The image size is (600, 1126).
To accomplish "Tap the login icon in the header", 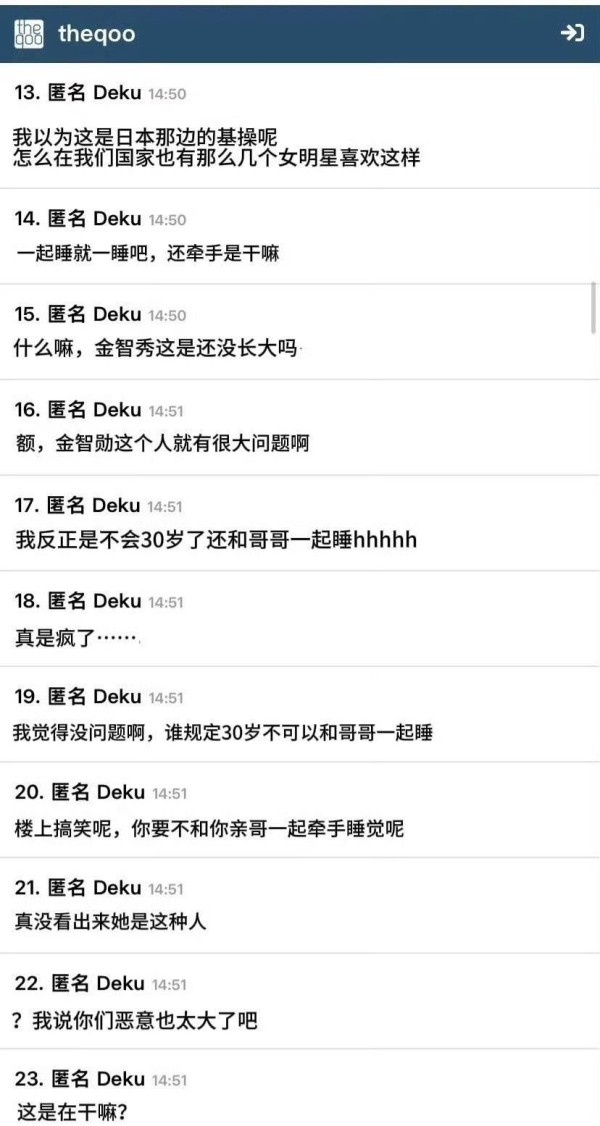I will pyautogui.click(x=571, y=33).
